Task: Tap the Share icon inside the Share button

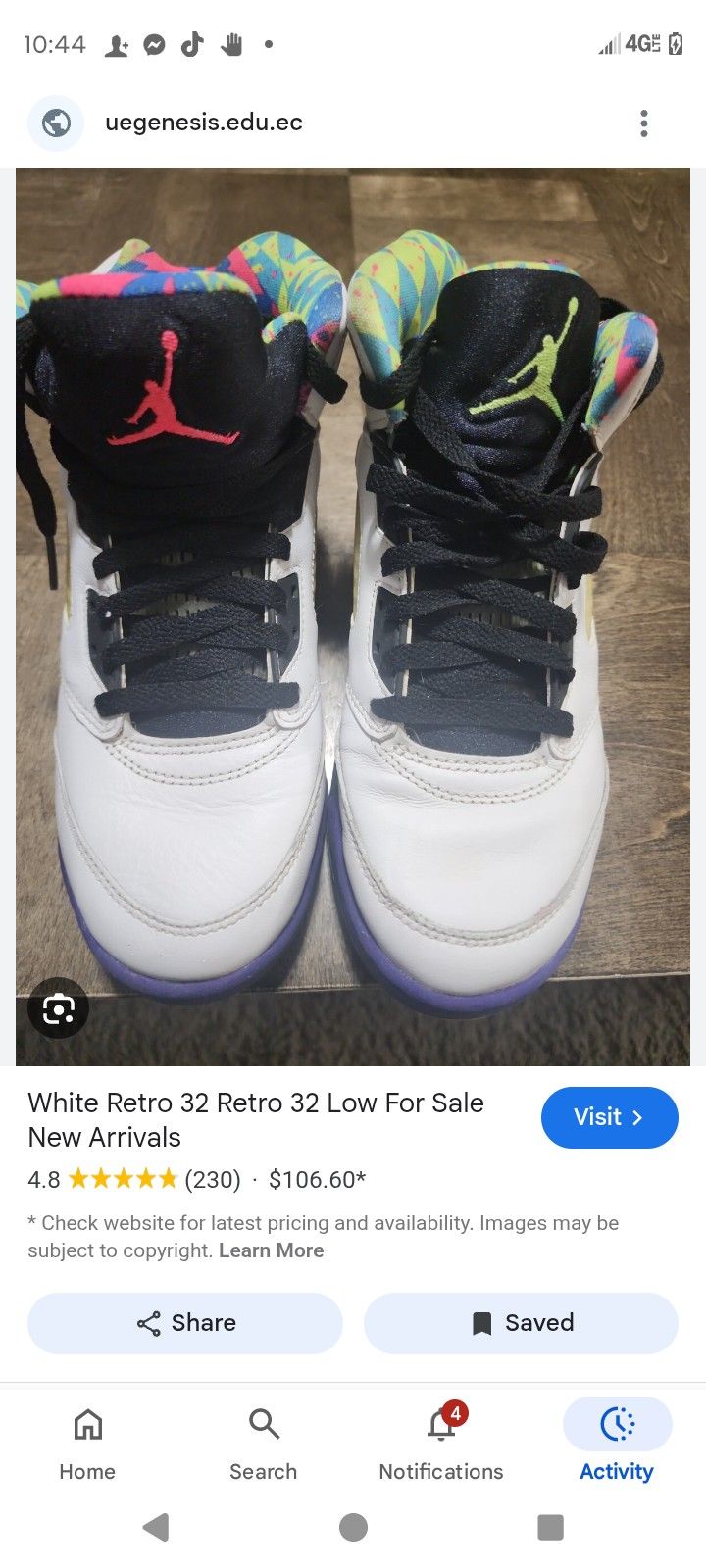Action: tap(148, 1323)
